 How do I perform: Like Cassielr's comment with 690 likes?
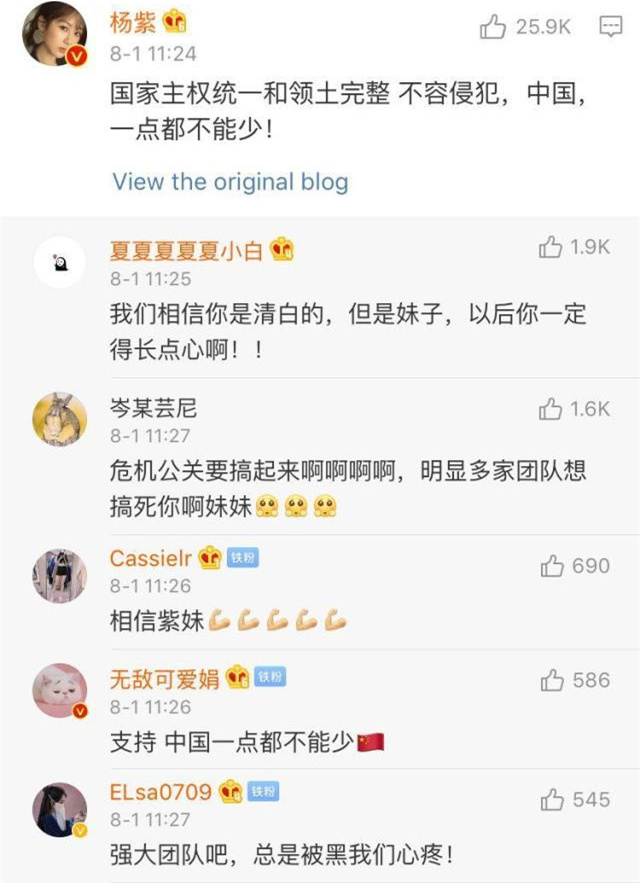[x=552, y=566]
